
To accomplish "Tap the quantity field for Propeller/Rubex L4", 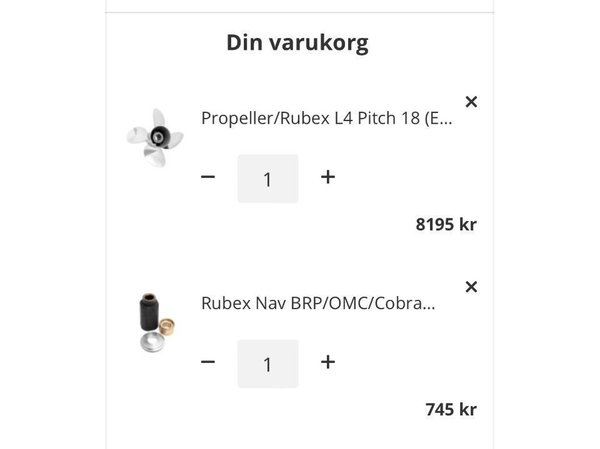I will (267, 179).
